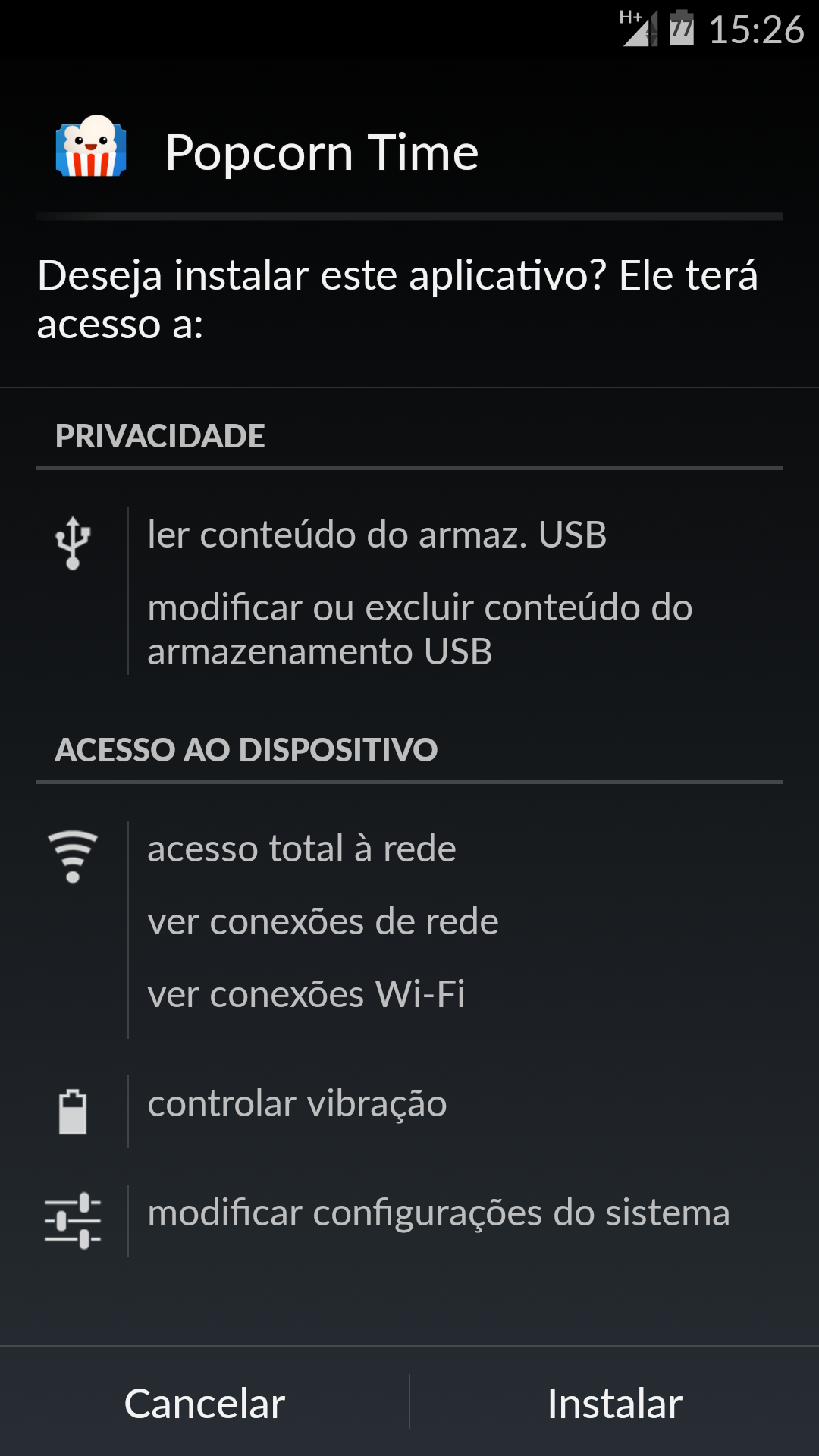Open 'ver conexões Wi-Fi' permission details
Image resolution: width=819 pixels, height=1456 pixels.
pyautogui.click(x=306, y=994)
